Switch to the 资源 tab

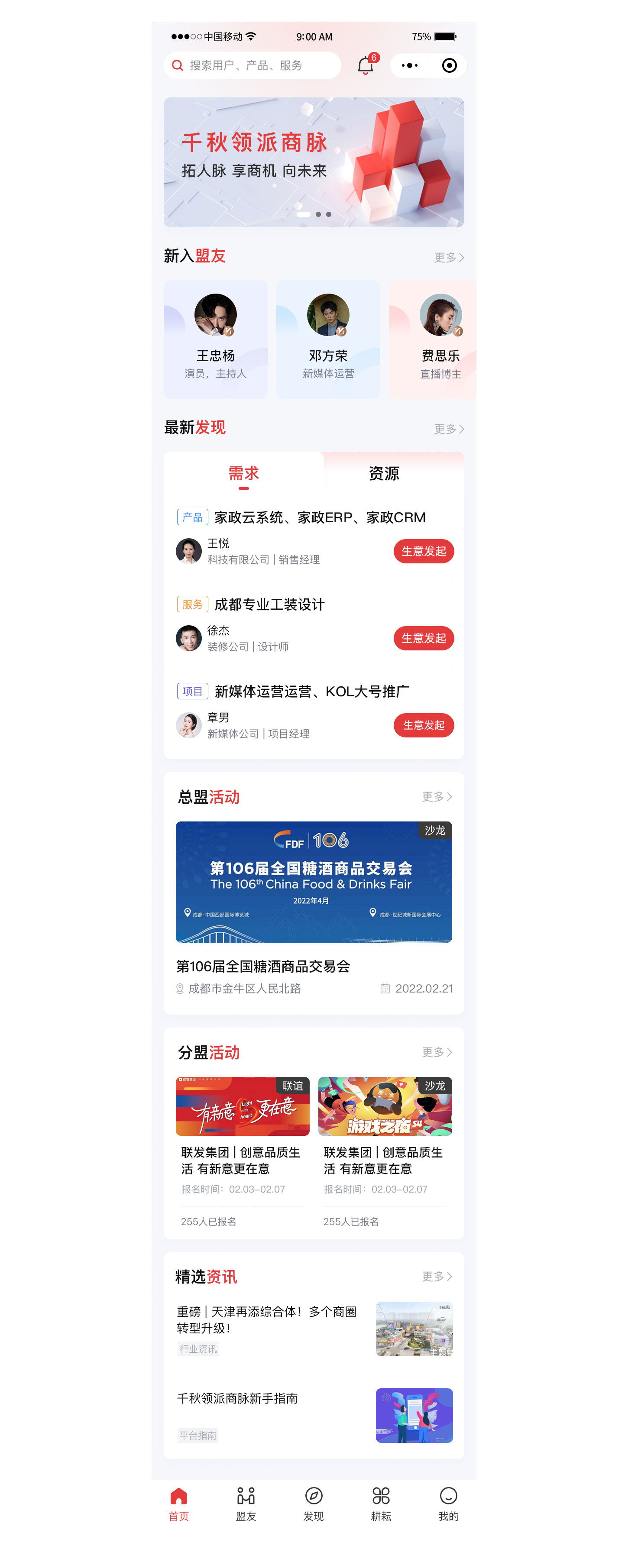click(x=384, y=473)
